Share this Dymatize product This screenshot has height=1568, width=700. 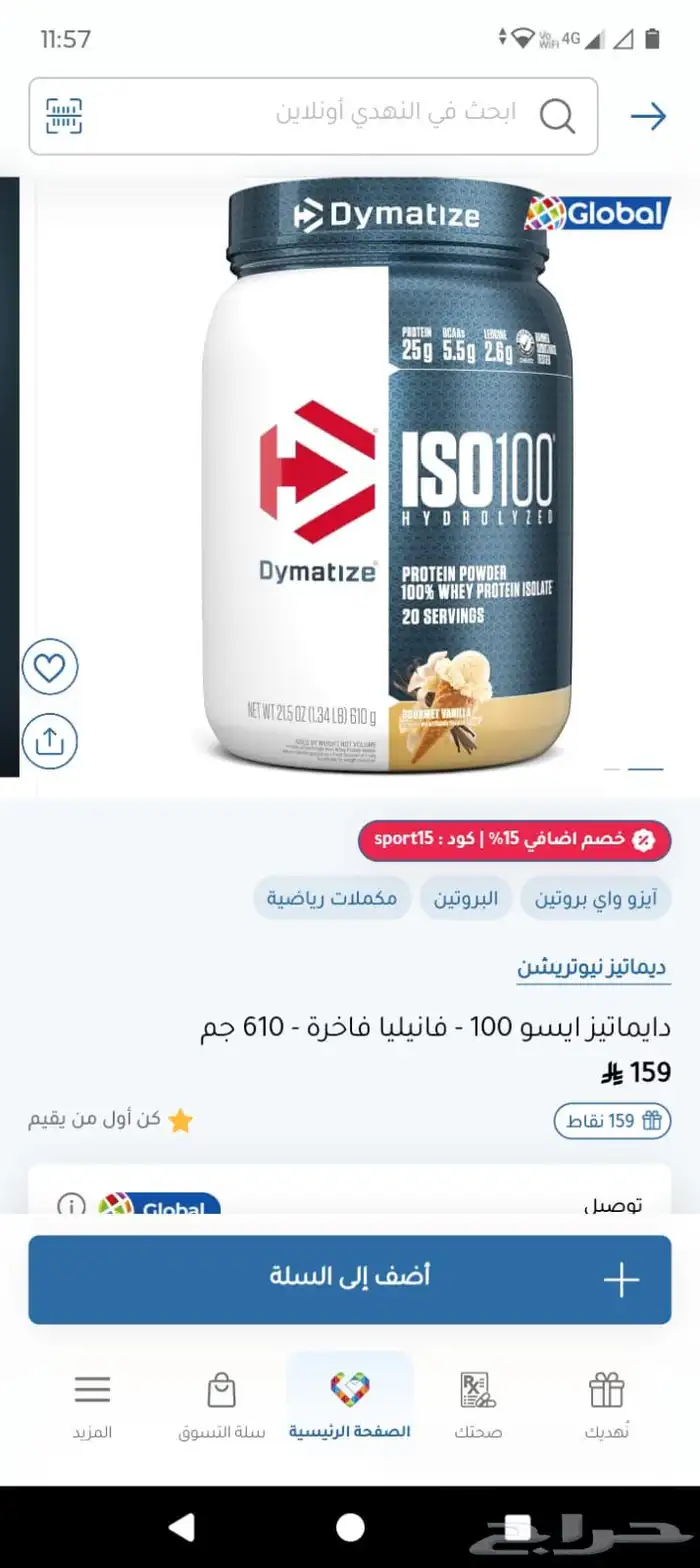(50, 741)
